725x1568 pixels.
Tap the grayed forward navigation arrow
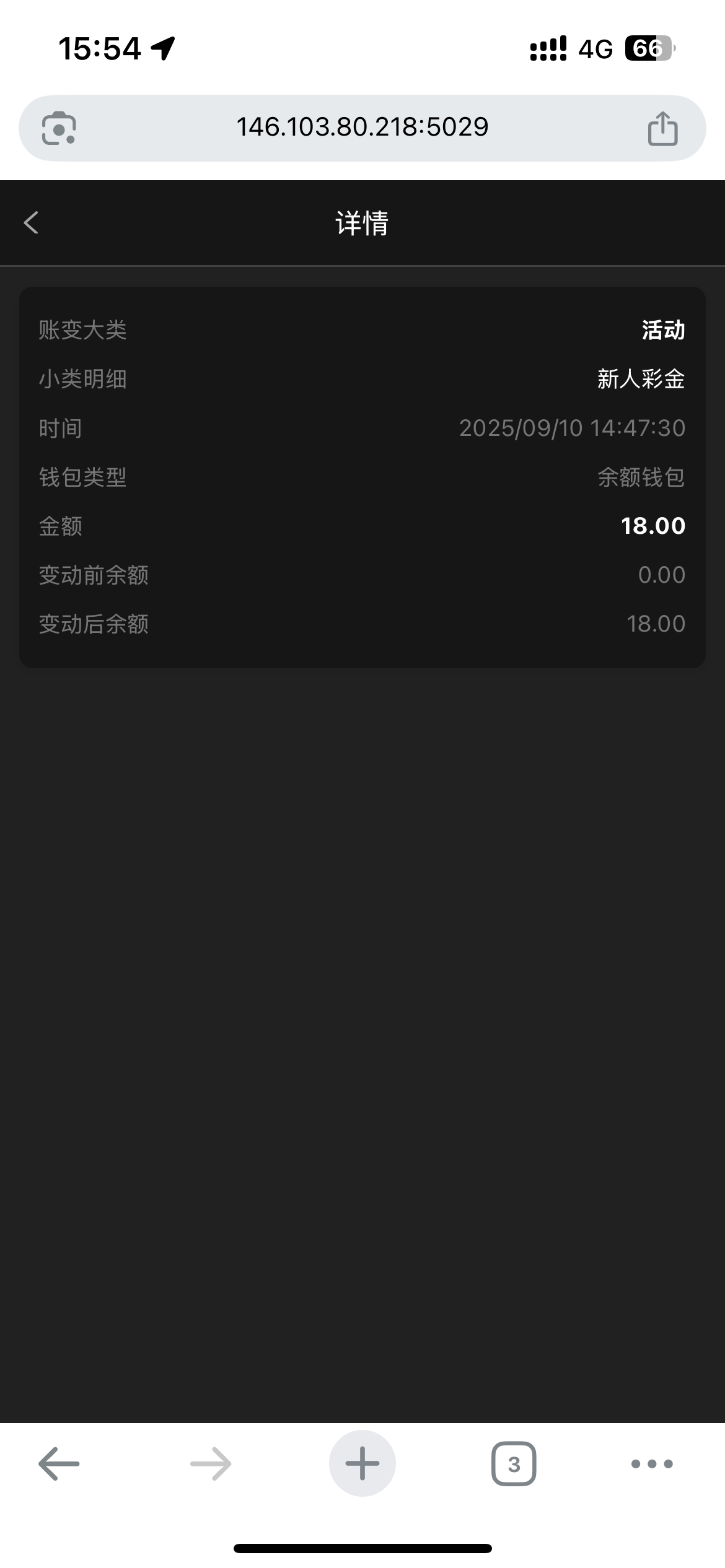point(209,1463)
